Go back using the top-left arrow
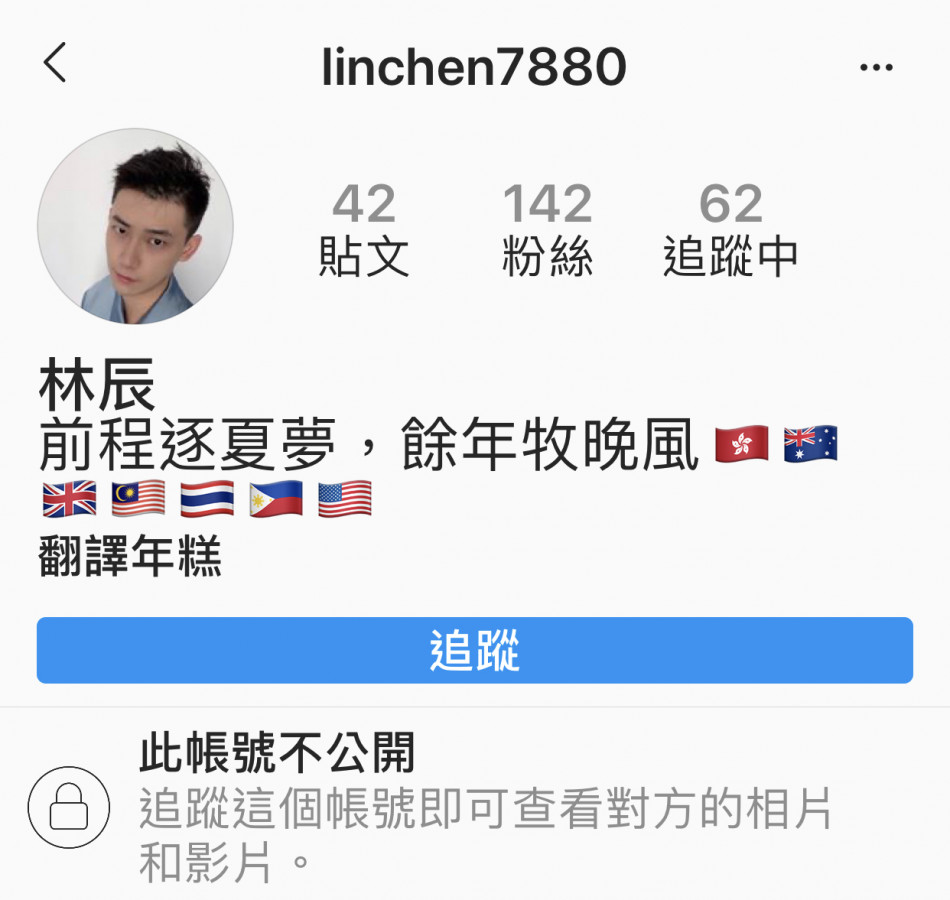950x900 pixels. point(55,65)
